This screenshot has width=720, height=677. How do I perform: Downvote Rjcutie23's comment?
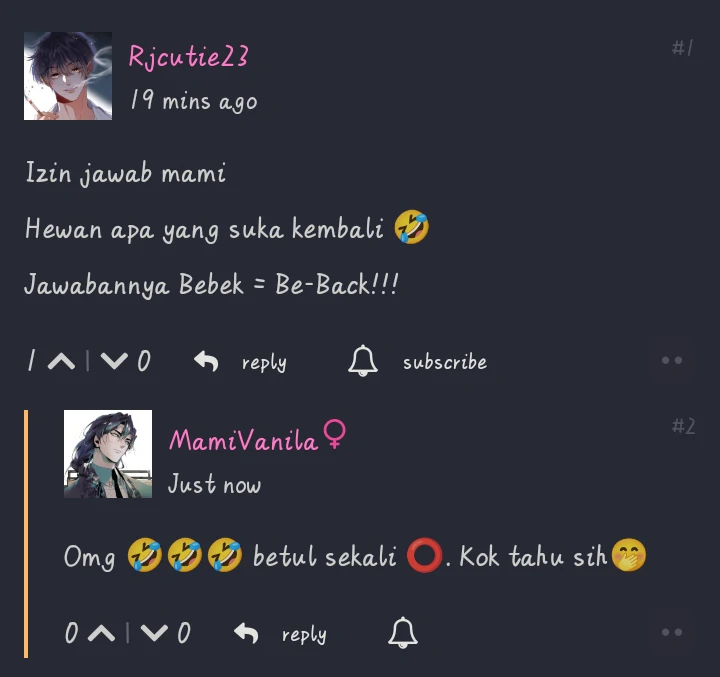(114, 361)
